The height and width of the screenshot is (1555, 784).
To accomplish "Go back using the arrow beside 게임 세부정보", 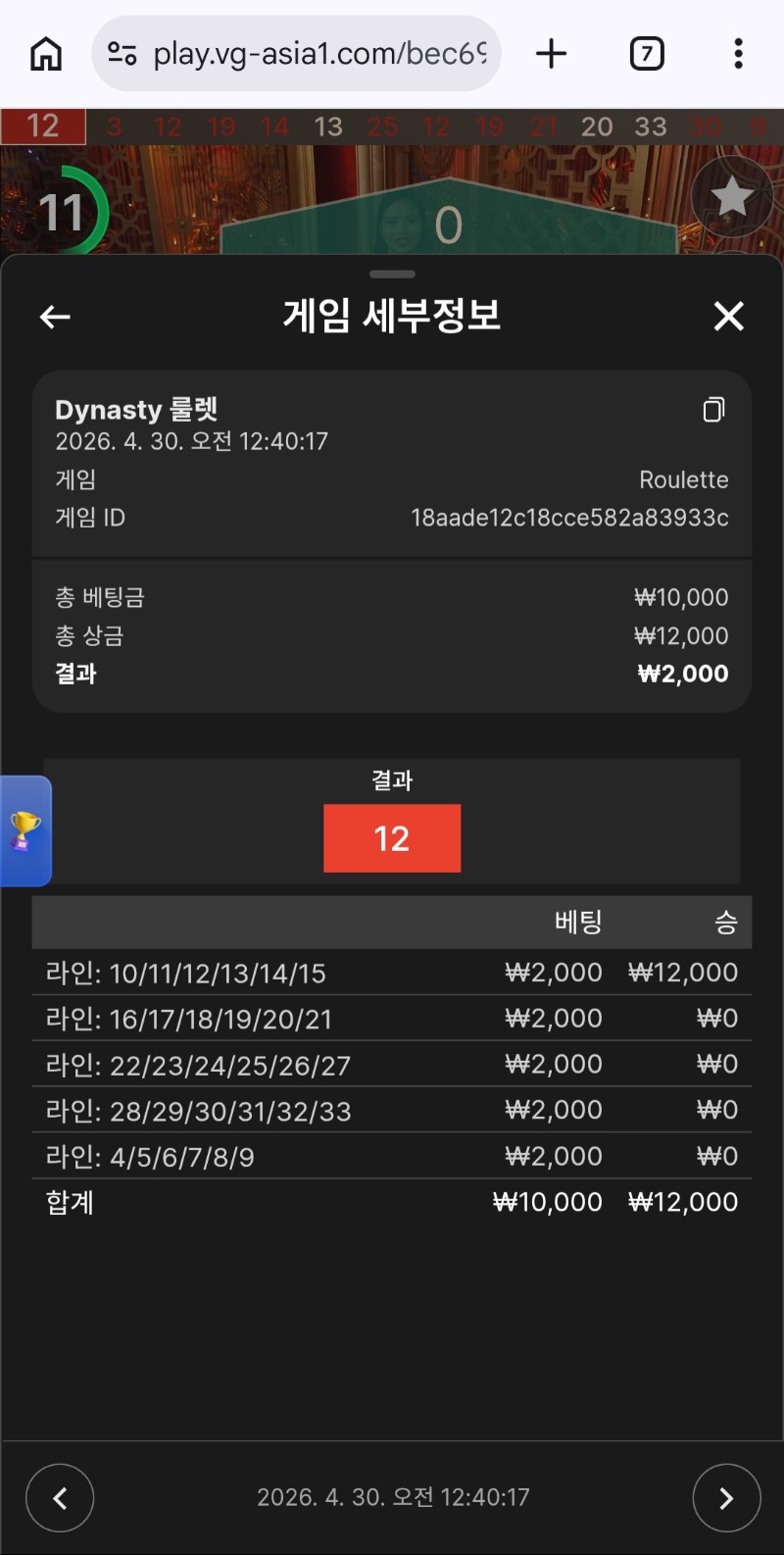I will pyautogui.click(x=55, y=317).
